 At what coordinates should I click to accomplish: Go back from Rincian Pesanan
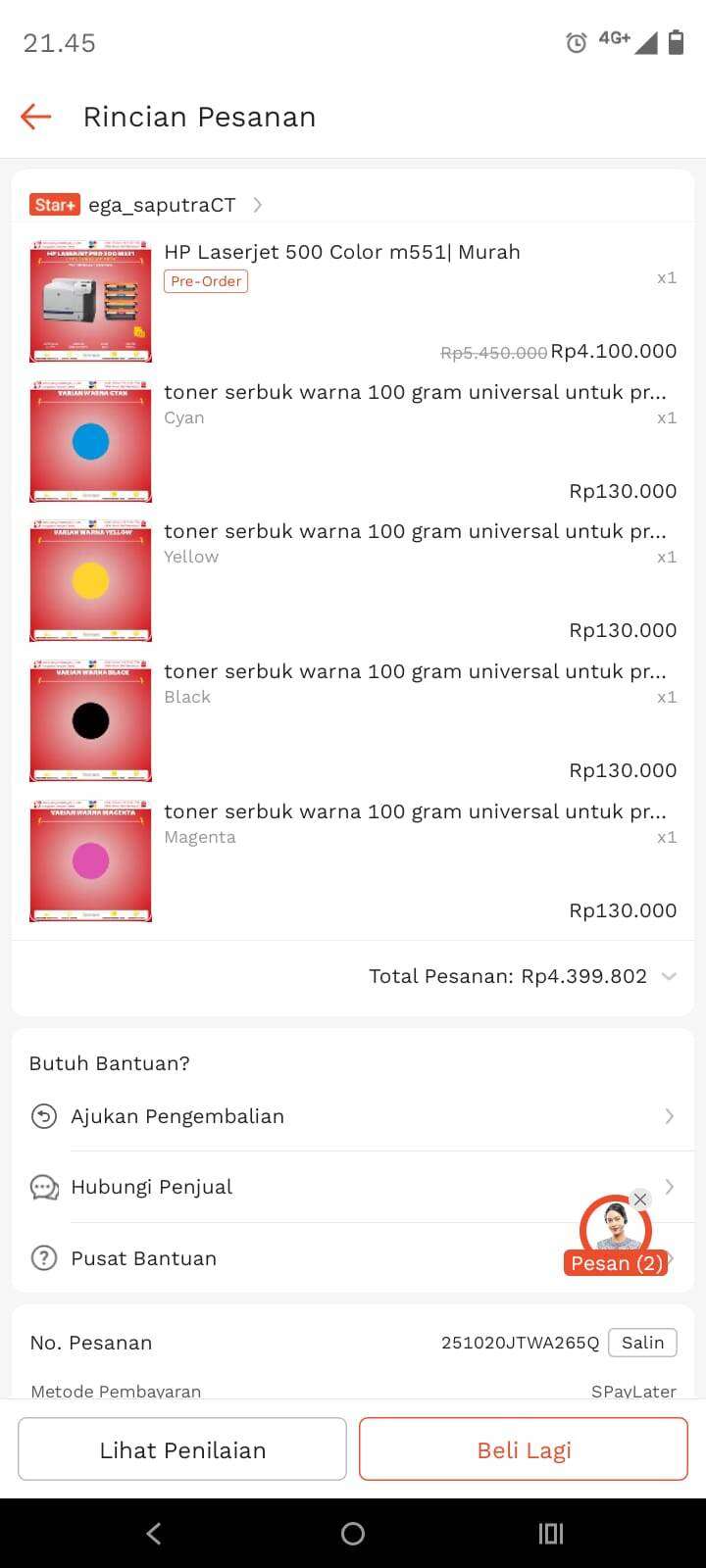[36, 117]
